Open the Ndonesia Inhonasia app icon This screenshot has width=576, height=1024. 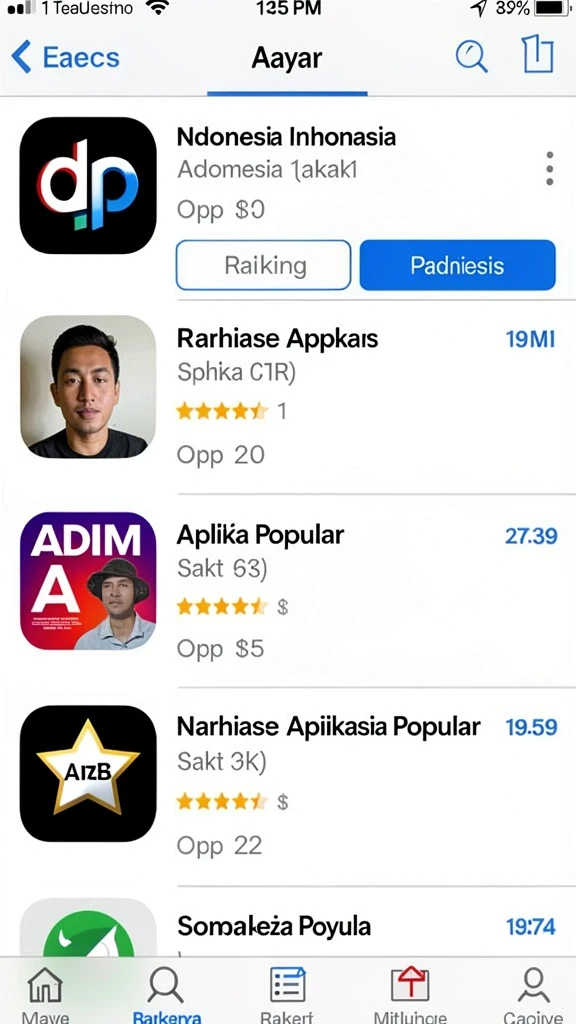pos(88,185)
